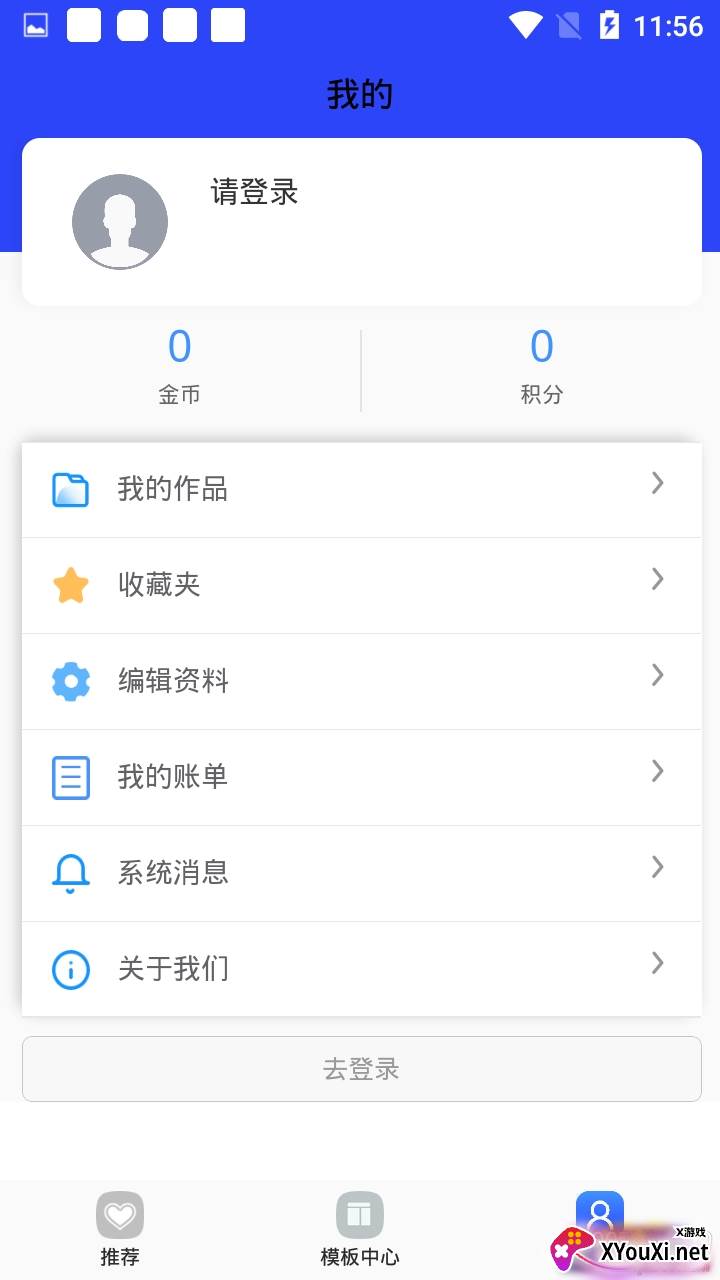Open 收藏夹 favorites
Viewport: 720px width, 1280px height.
click(x=361, y=585)
